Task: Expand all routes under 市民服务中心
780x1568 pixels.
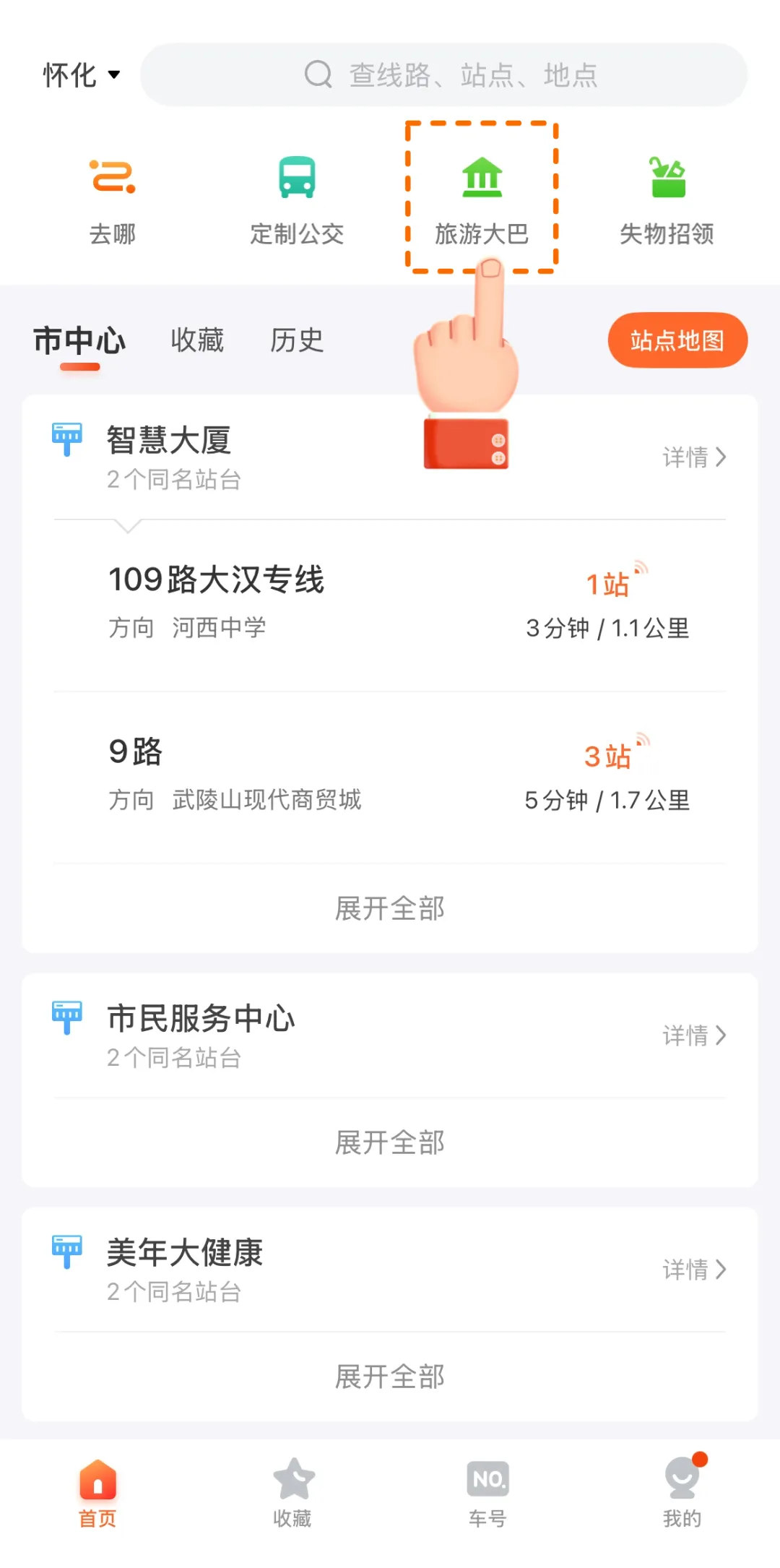Action: point(390,1142)
